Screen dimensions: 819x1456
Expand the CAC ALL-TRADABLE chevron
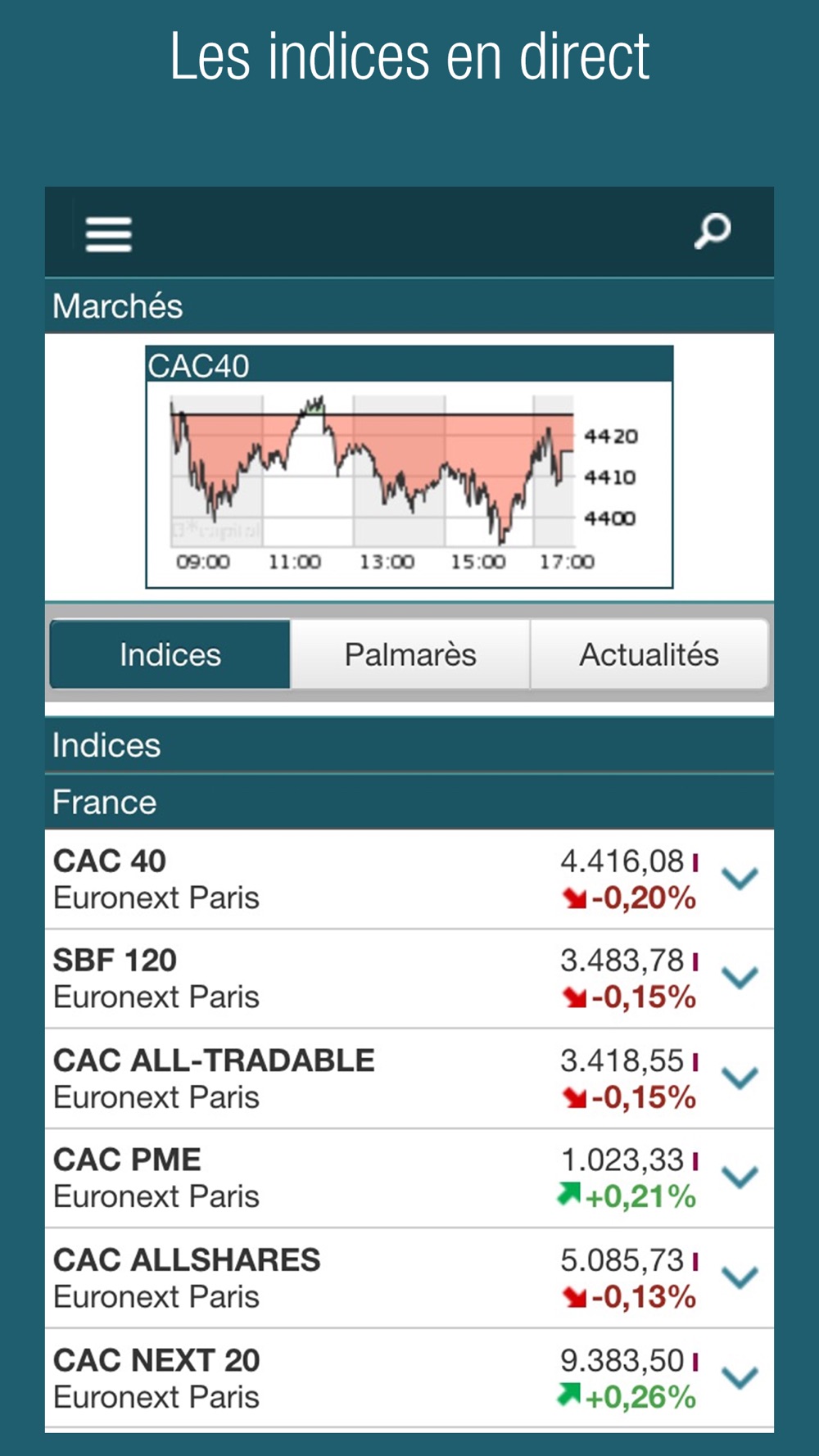pos(740,1078)
